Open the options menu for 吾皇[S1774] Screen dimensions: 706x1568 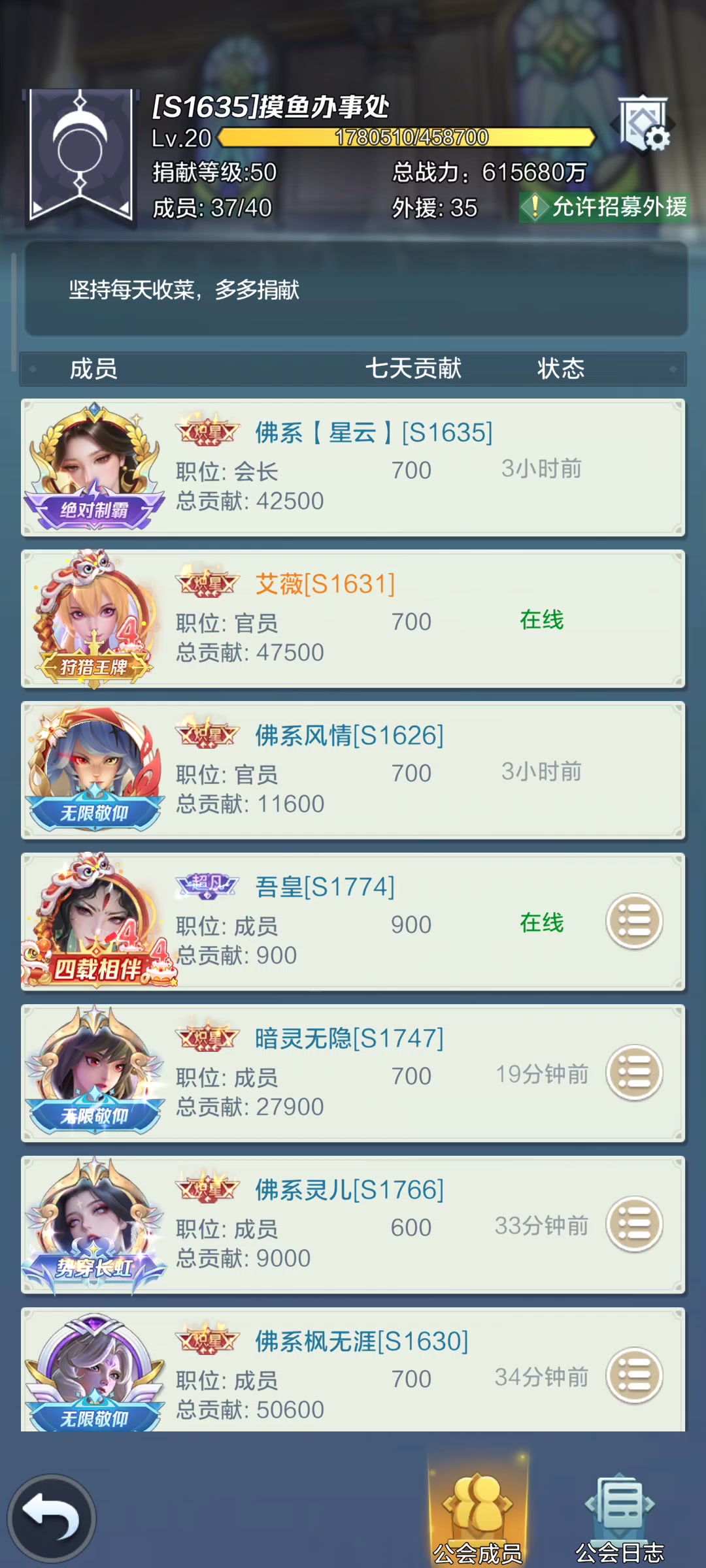(x=634, y=922)
